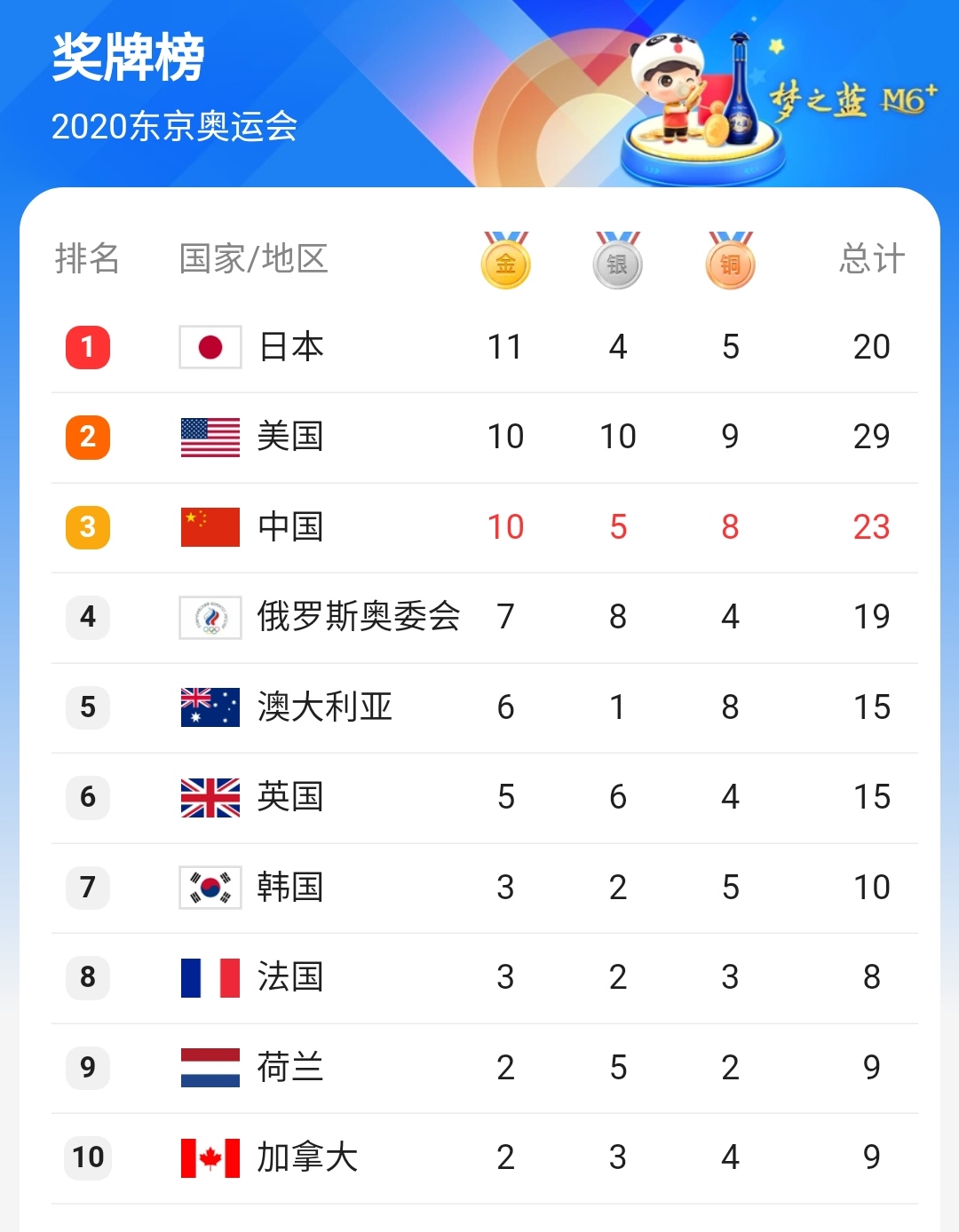
Task: Click the gold medal column icon
Action: [x=504, y=259]
